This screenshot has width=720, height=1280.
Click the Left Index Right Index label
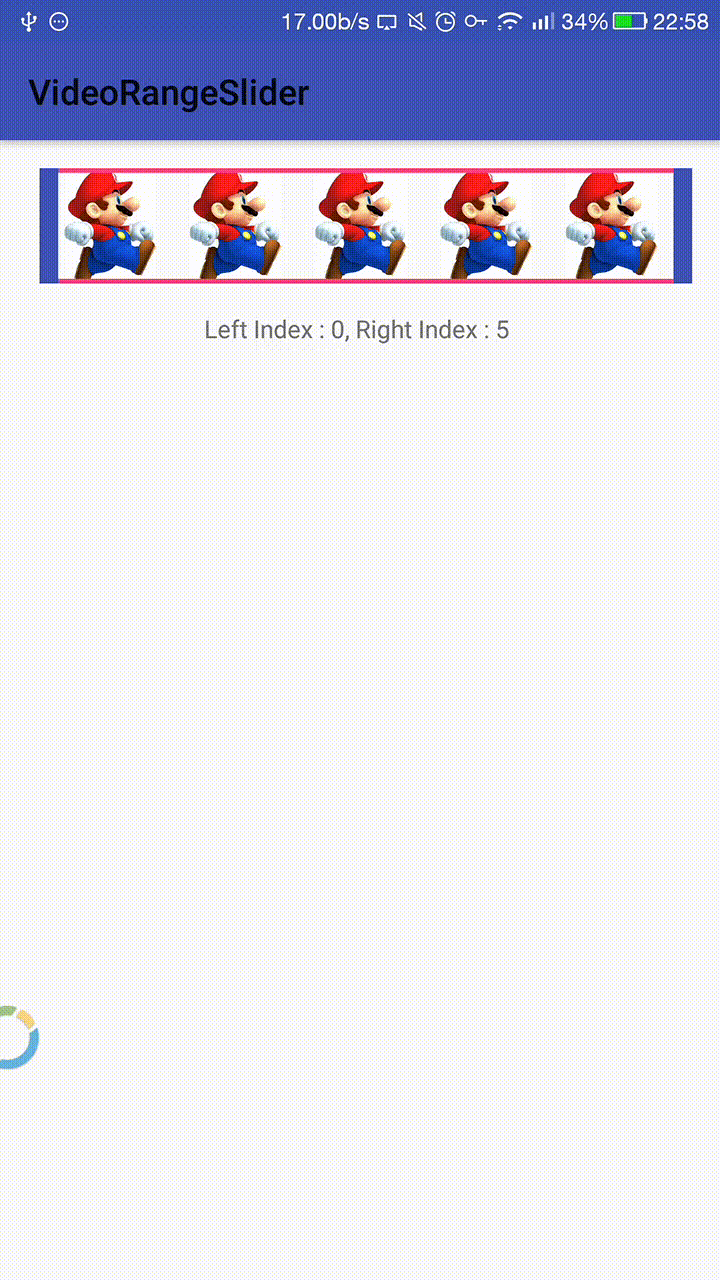tap(356, 330)
